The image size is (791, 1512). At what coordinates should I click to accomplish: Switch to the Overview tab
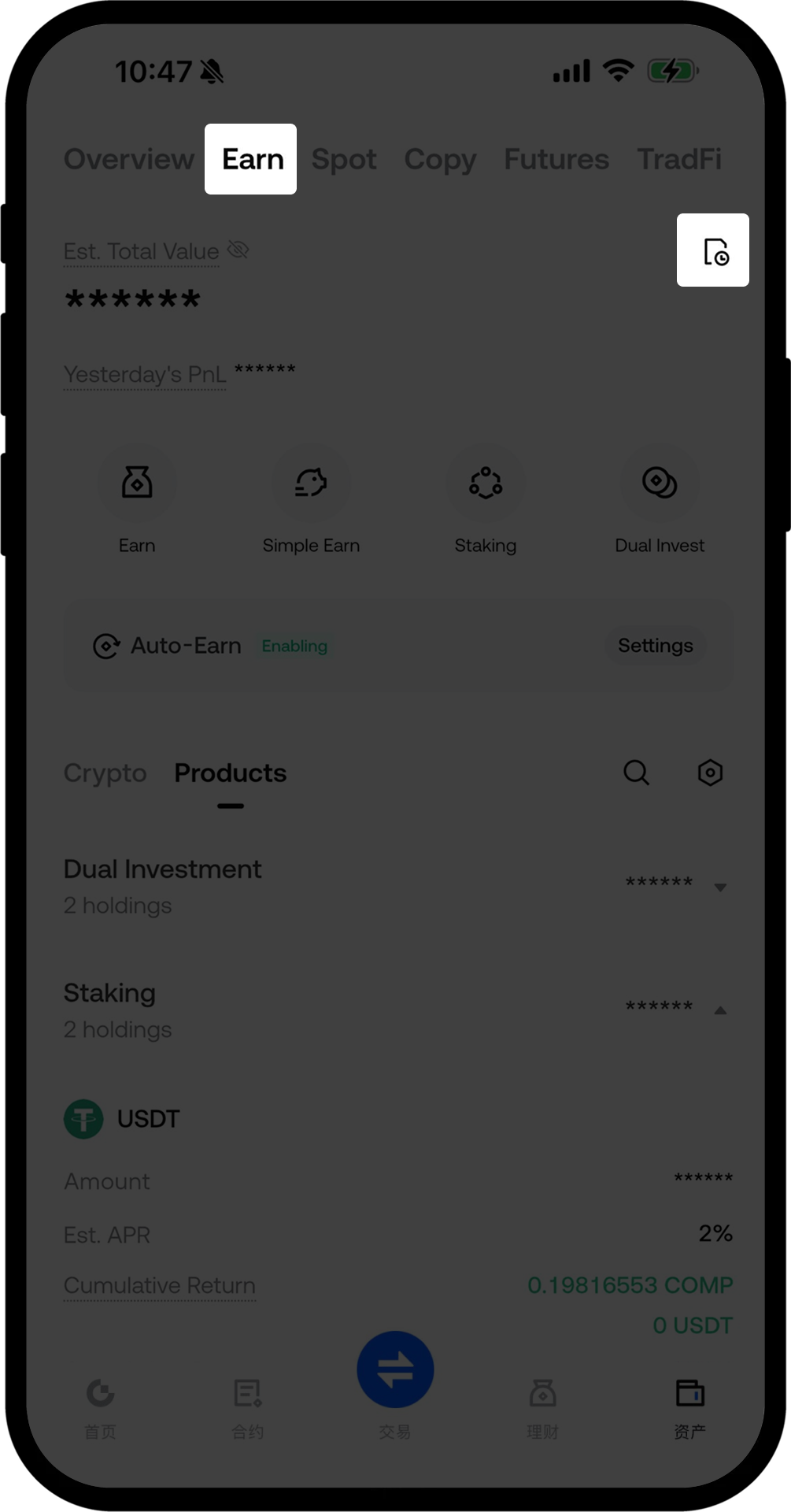(129, 160)
